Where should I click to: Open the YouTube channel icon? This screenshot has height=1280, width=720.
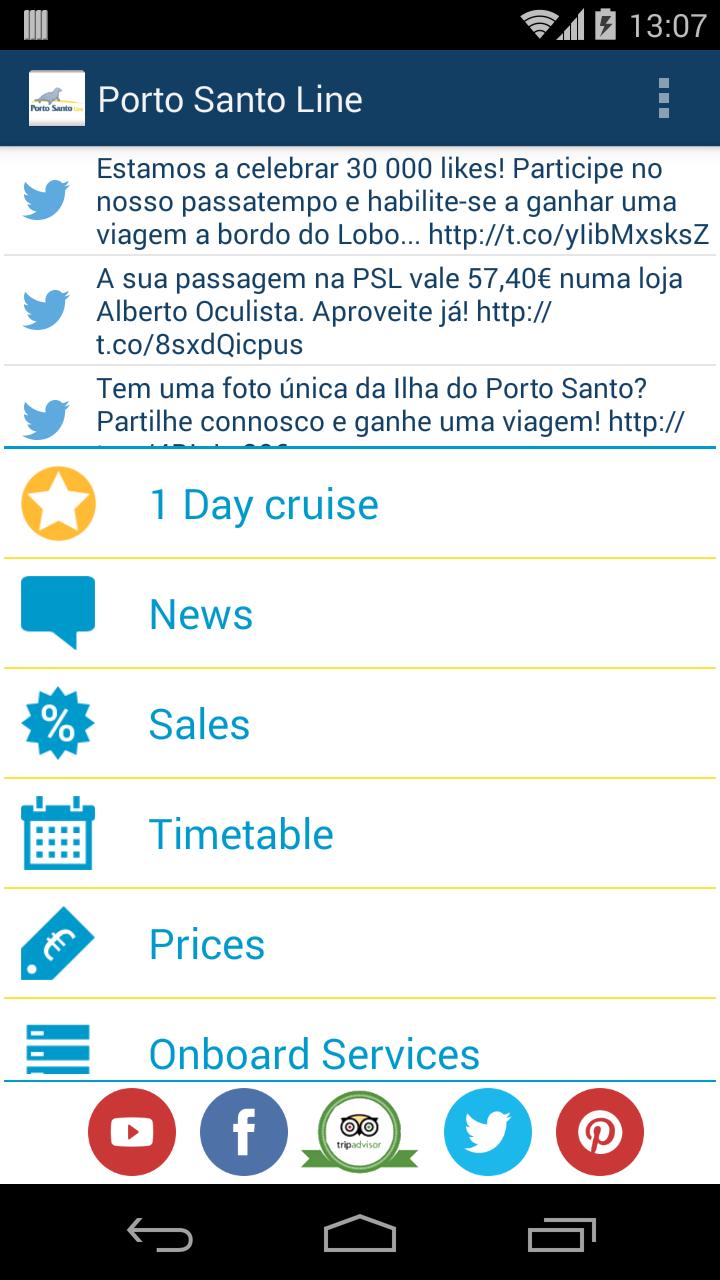pos(131,1131)
